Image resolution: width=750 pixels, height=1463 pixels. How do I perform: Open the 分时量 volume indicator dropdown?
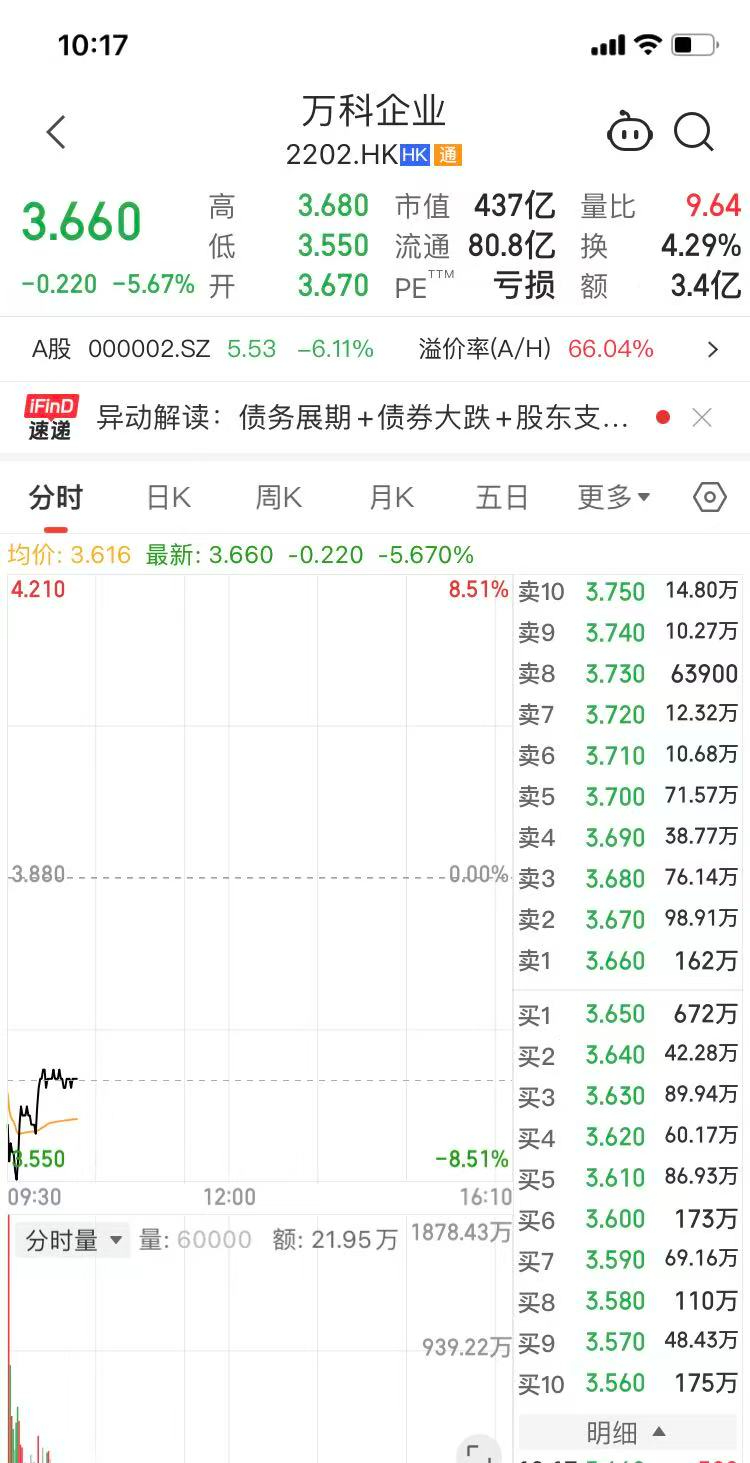tap(72, 1239)
